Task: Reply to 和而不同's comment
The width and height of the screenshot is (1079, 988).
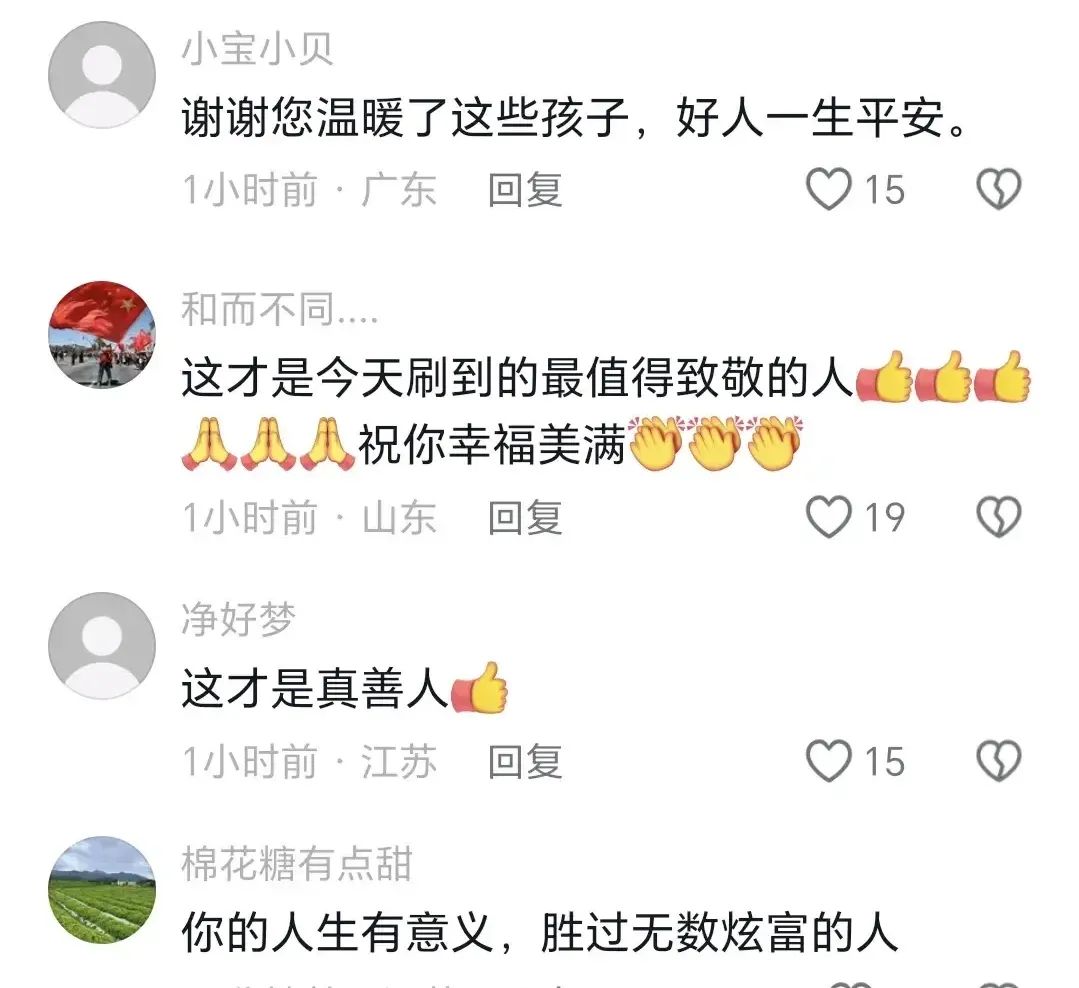Action: click(x=525, y=517)
